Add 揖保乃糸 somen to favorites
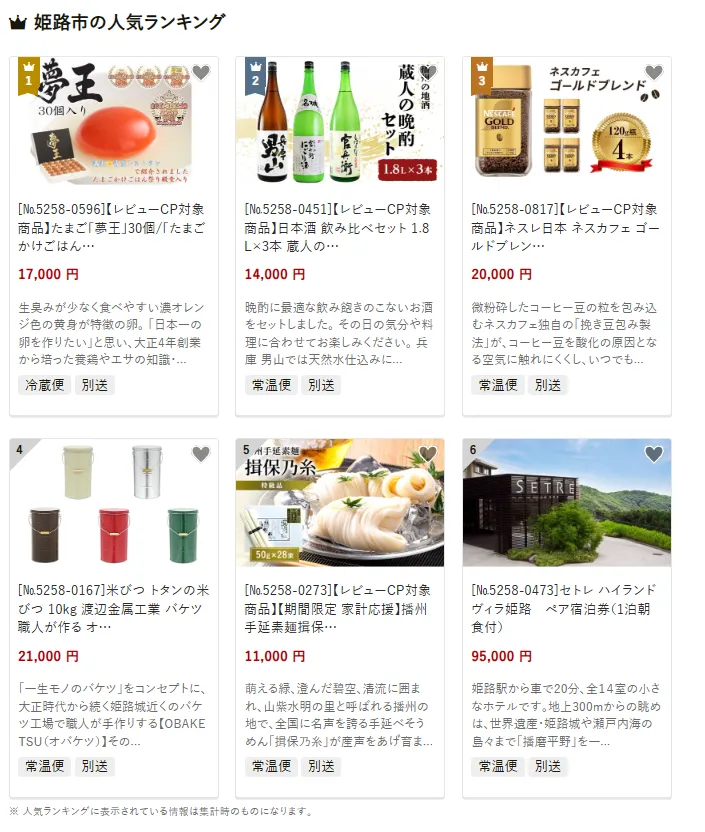Image resolution: width=705 pixels, height=832 pixels. tap(428, 454)
